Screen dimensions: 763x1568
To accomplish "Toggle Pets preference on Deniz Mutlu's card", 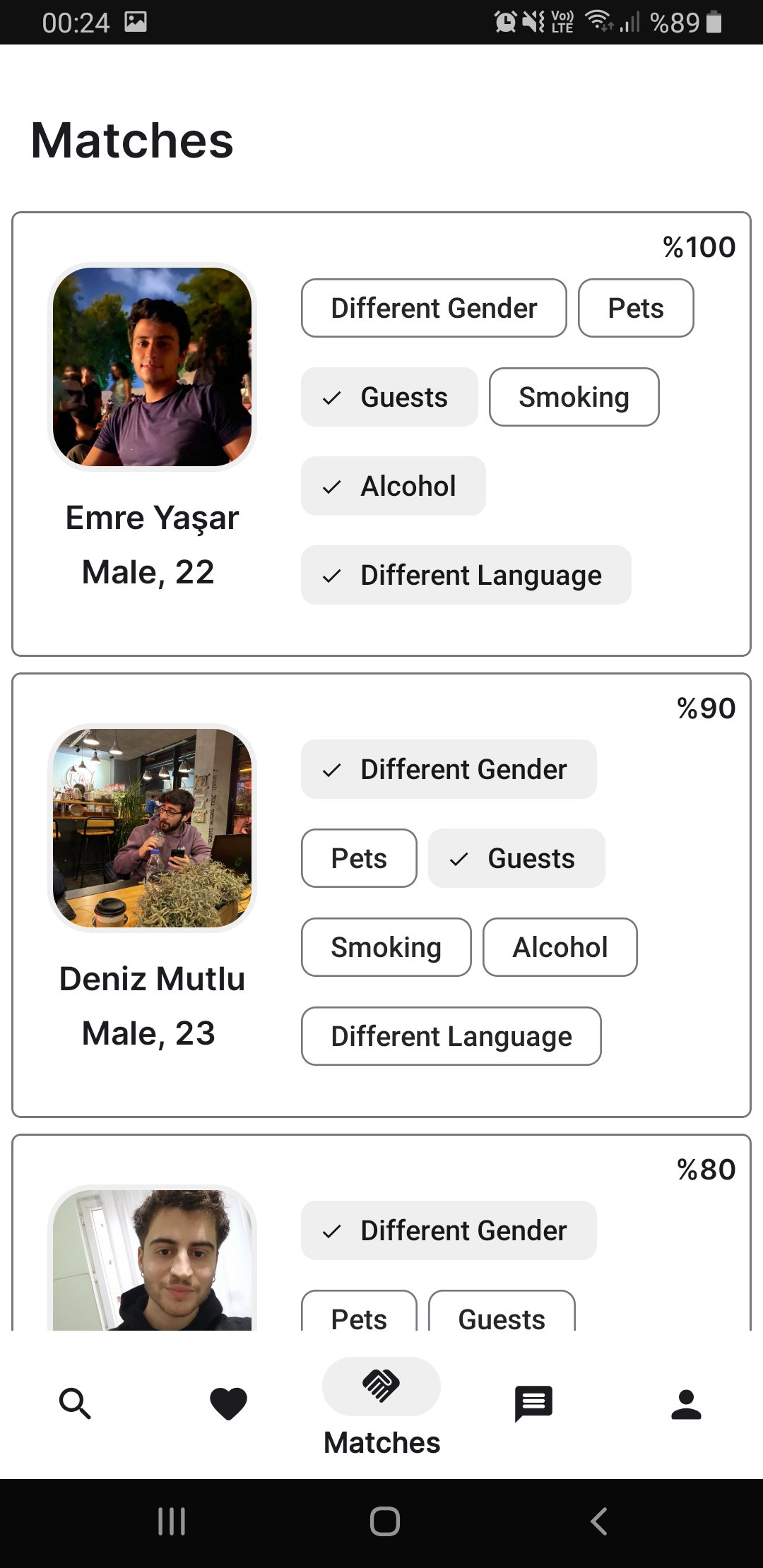I will pyautogui.click(x=359, y=858).
